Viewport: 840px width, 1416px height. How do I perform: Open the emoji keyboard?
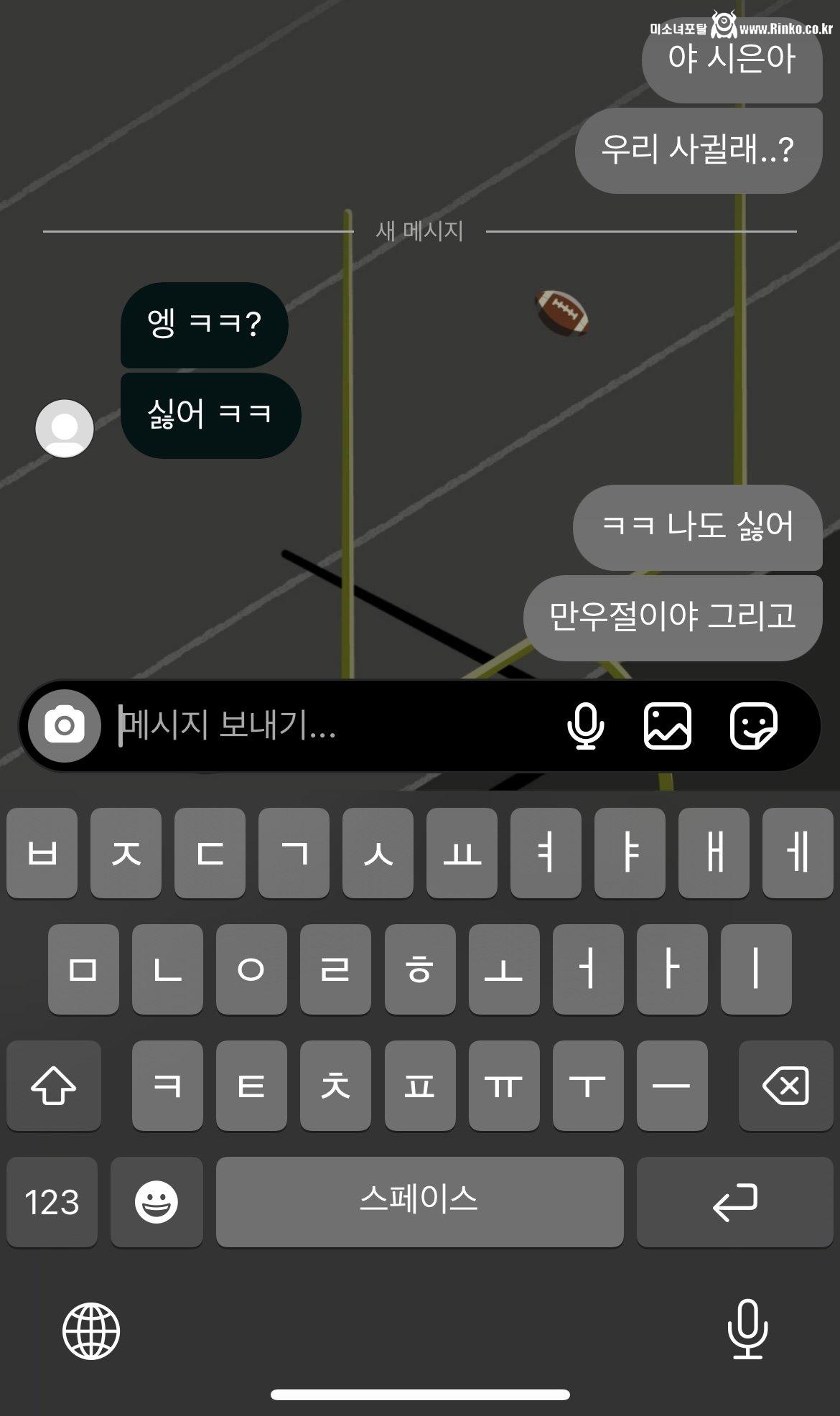point(157,1201)
